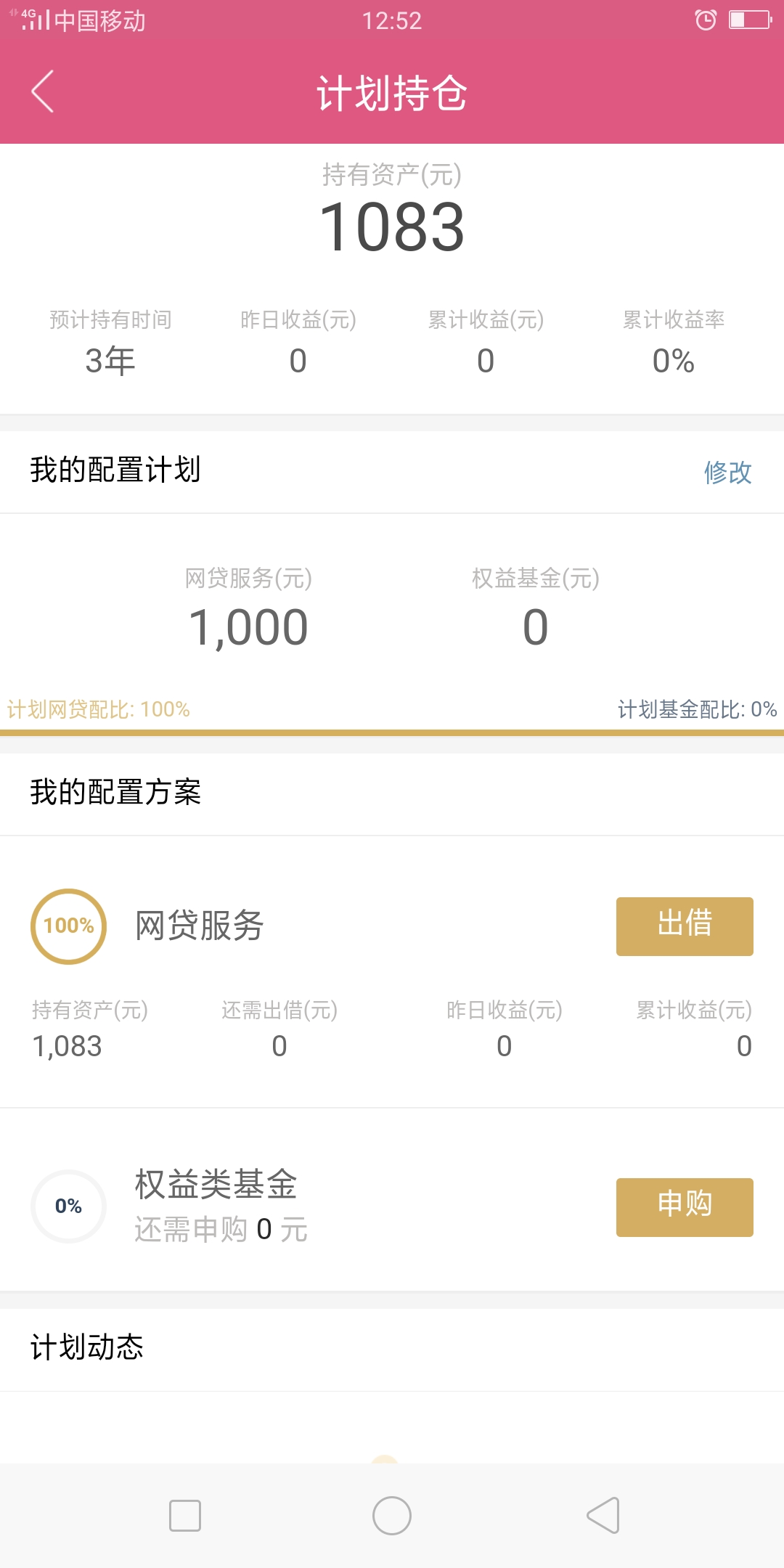
Task: Go back using the header arrow
Action: pos(43,91)
